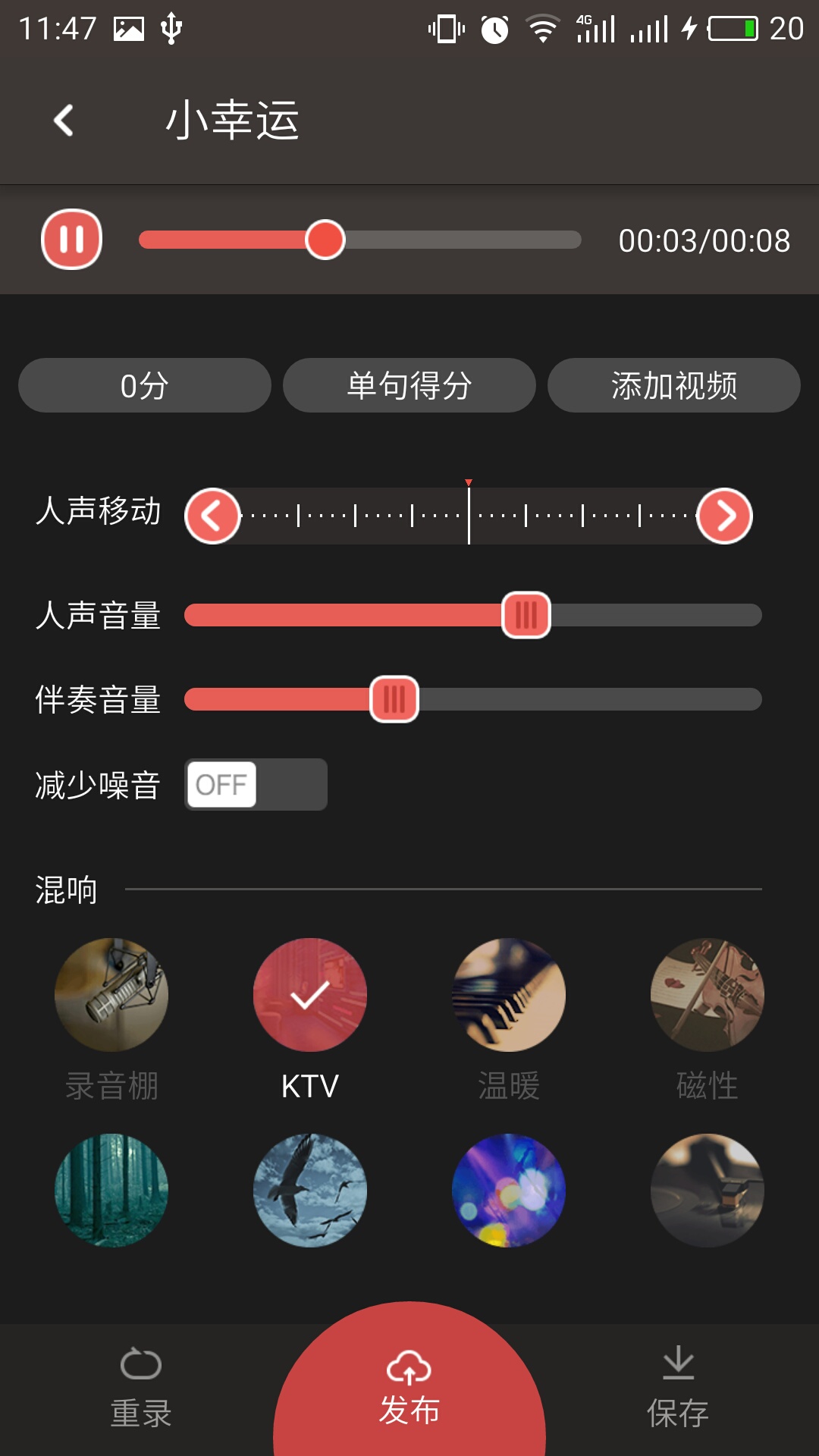Switch to the 单句得分 view
819x1456 pixels.
[x=409, y=385]
